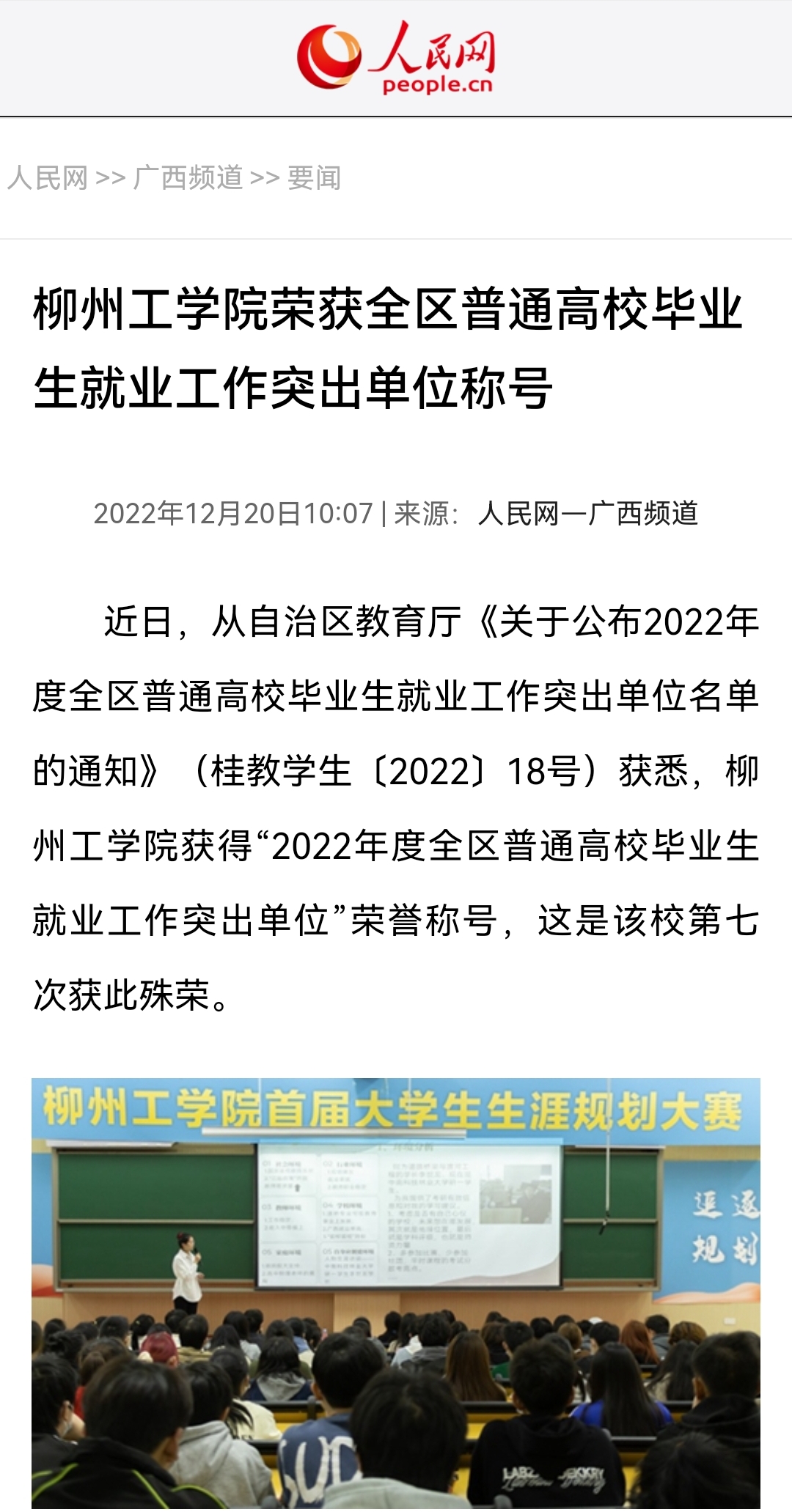
Task: Open the 人民网 breadcrumb link
Action: (48, 178)
